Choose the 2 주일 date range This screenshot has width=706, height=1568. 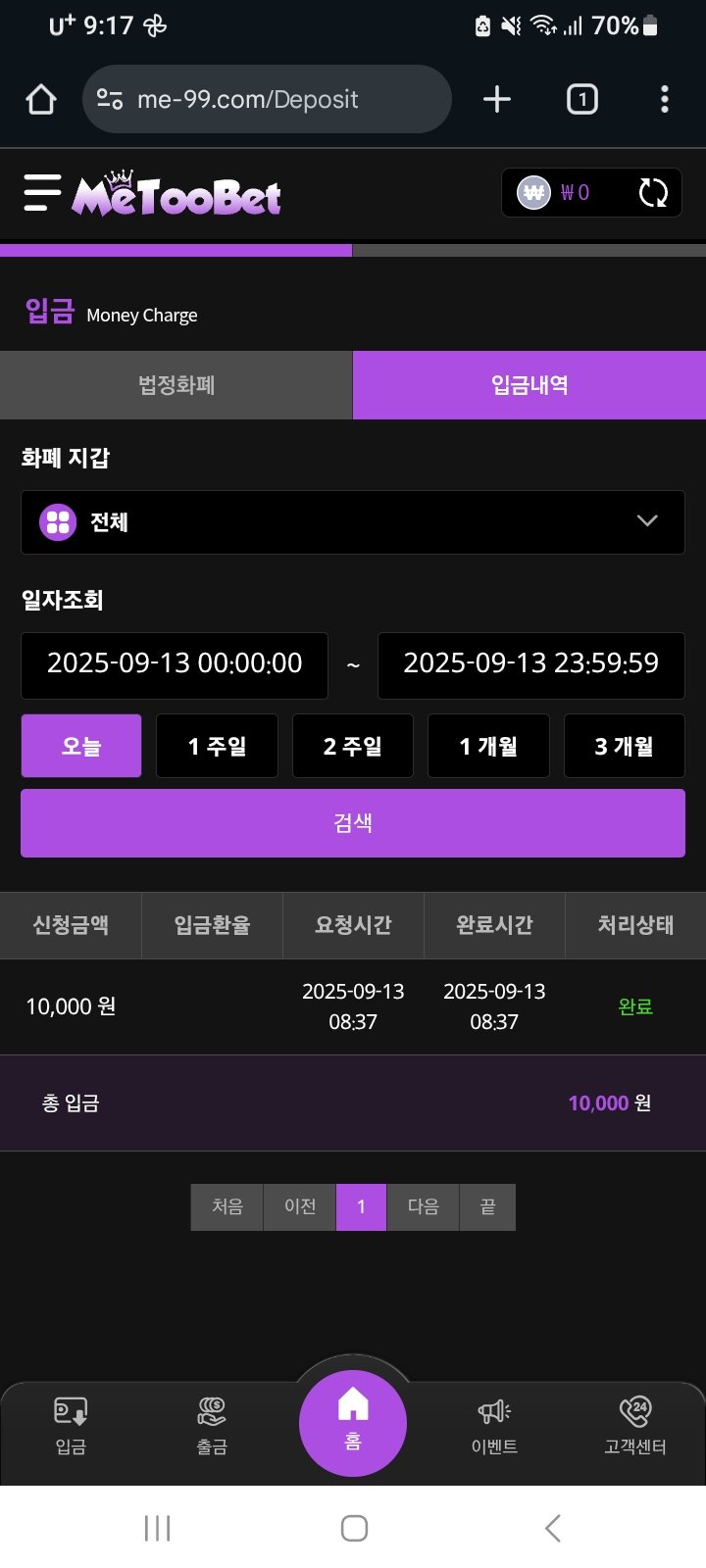(x=353, y=746)
